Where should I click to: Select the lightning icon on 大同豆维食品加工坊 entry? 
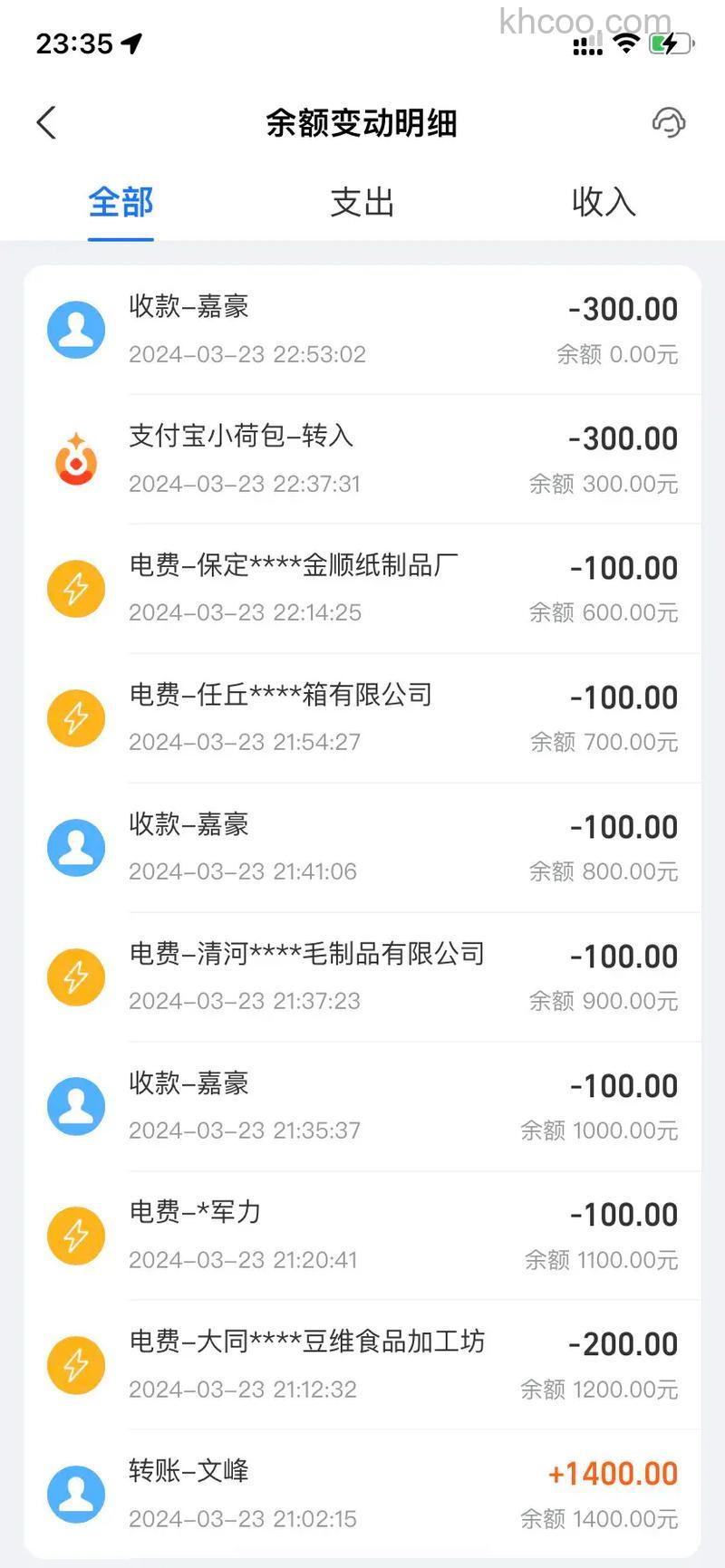point(75,1364)
